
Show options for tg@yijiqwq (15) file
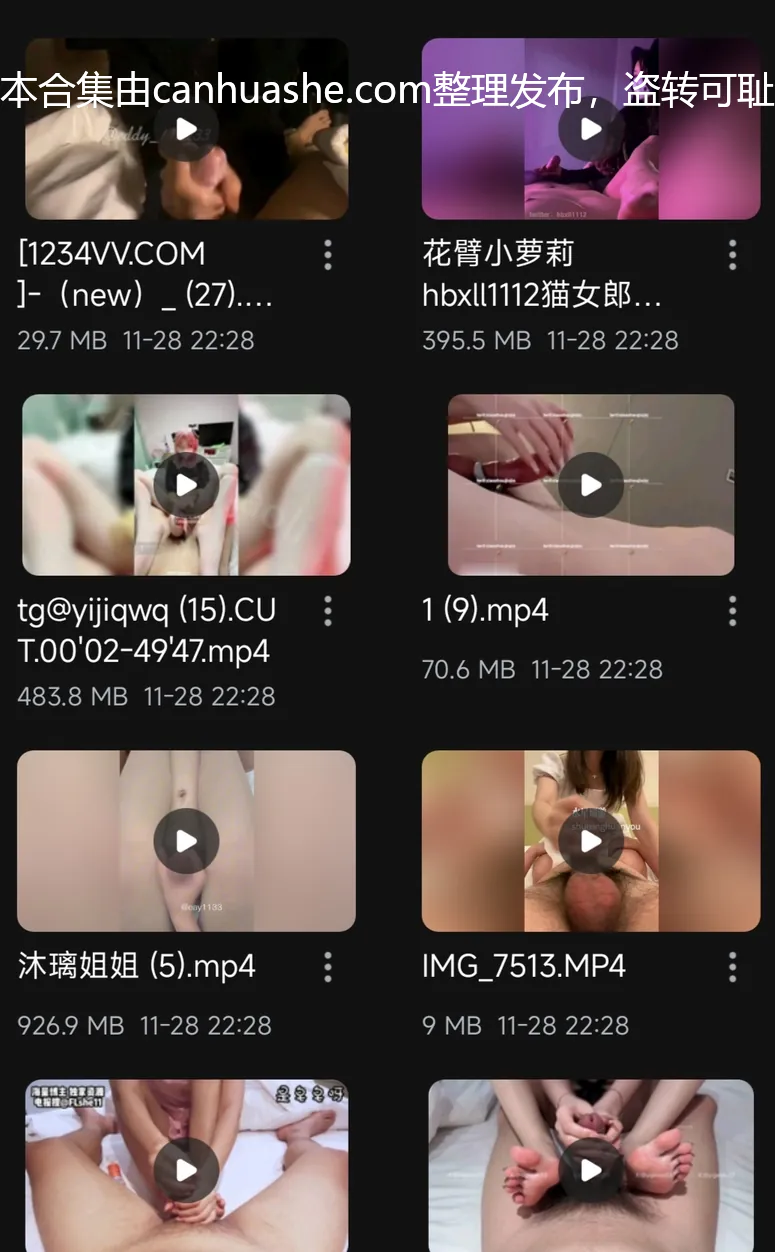(328, 611)
